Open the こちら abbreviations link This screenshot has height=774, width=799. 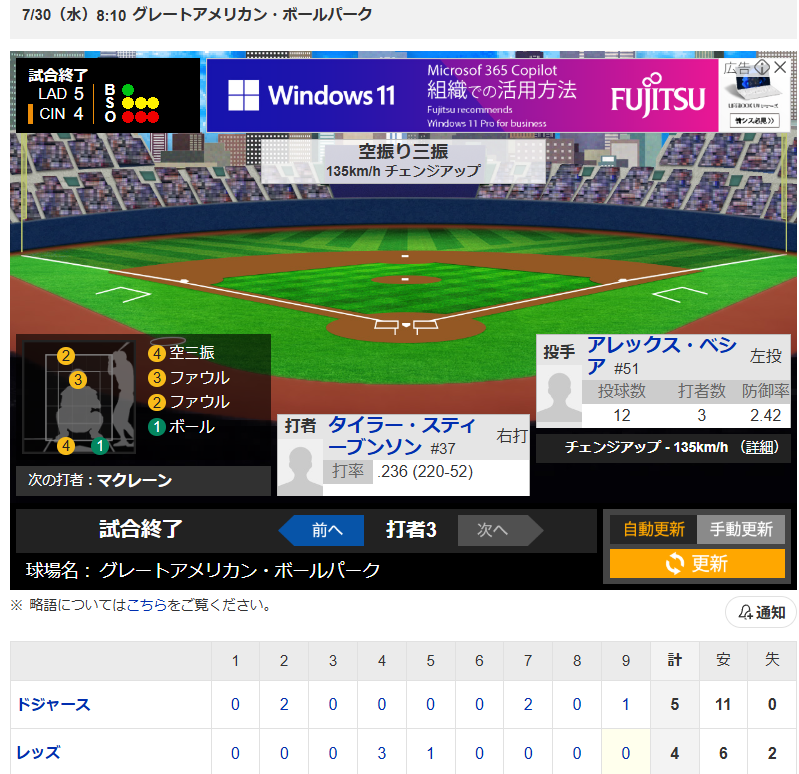click(146, 605)
